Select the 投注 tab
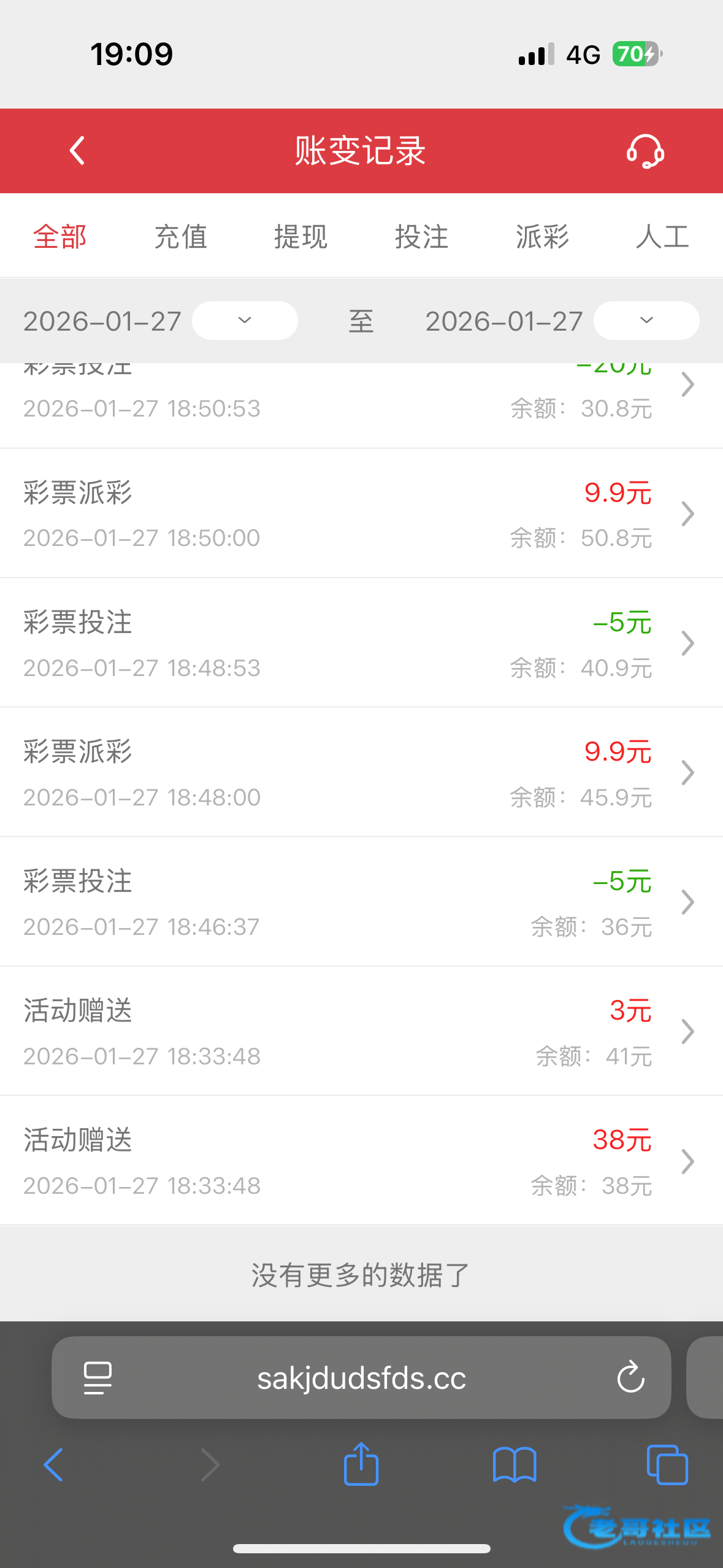 tap(422, 237)
